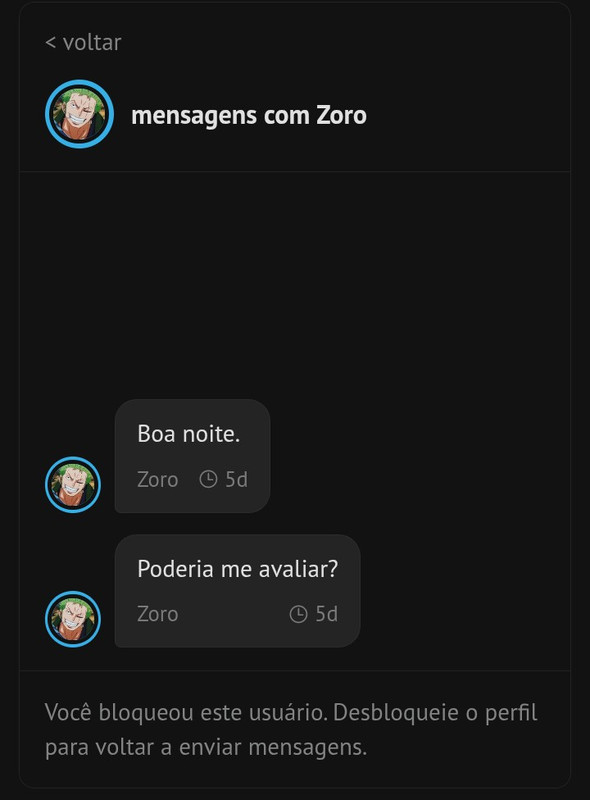Image resolution: width=590 pixels, height=800 pixels.
Task: Open Zoro's profile picture in the header
Action: (x=79, y=114)
